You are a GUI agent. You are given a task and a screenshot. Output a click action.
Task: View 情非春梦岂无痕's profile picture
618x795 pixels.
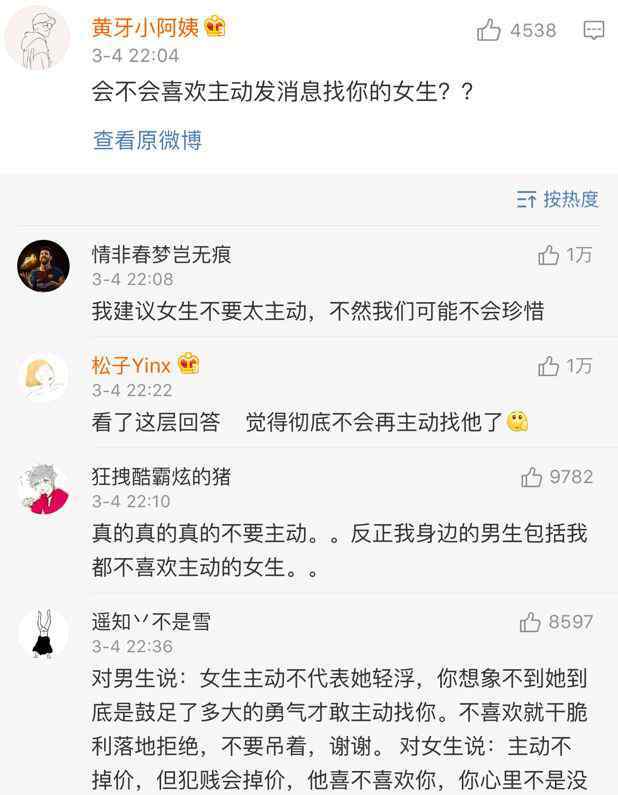44,266
